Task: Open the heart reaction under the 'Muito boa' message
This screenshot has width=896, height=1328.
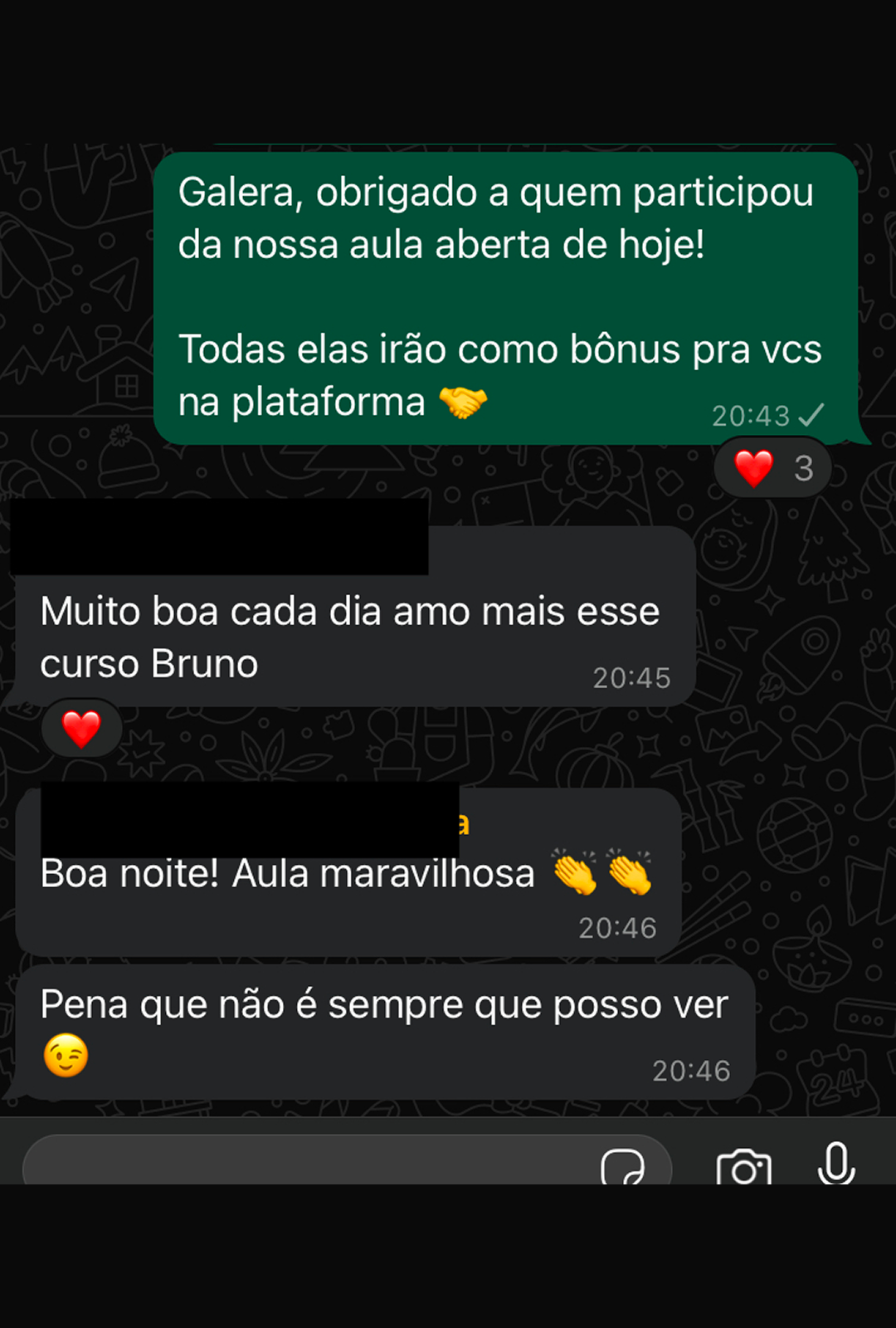Action: pos(81,729)
